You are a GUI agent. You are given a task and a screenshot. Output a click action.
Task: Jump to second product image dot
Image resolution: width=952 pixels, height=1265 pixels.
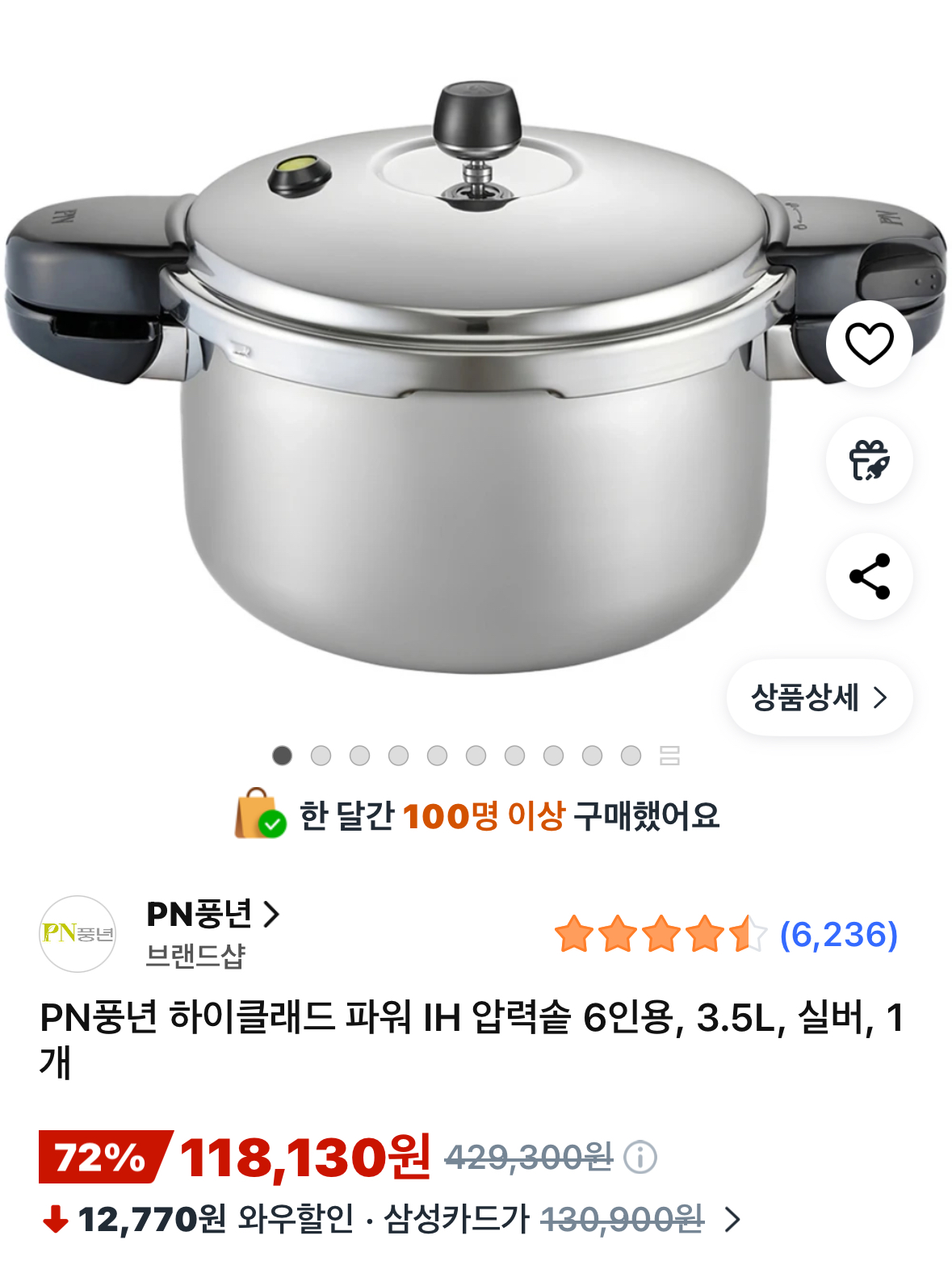pyautogui.click(x=321, y=756)
